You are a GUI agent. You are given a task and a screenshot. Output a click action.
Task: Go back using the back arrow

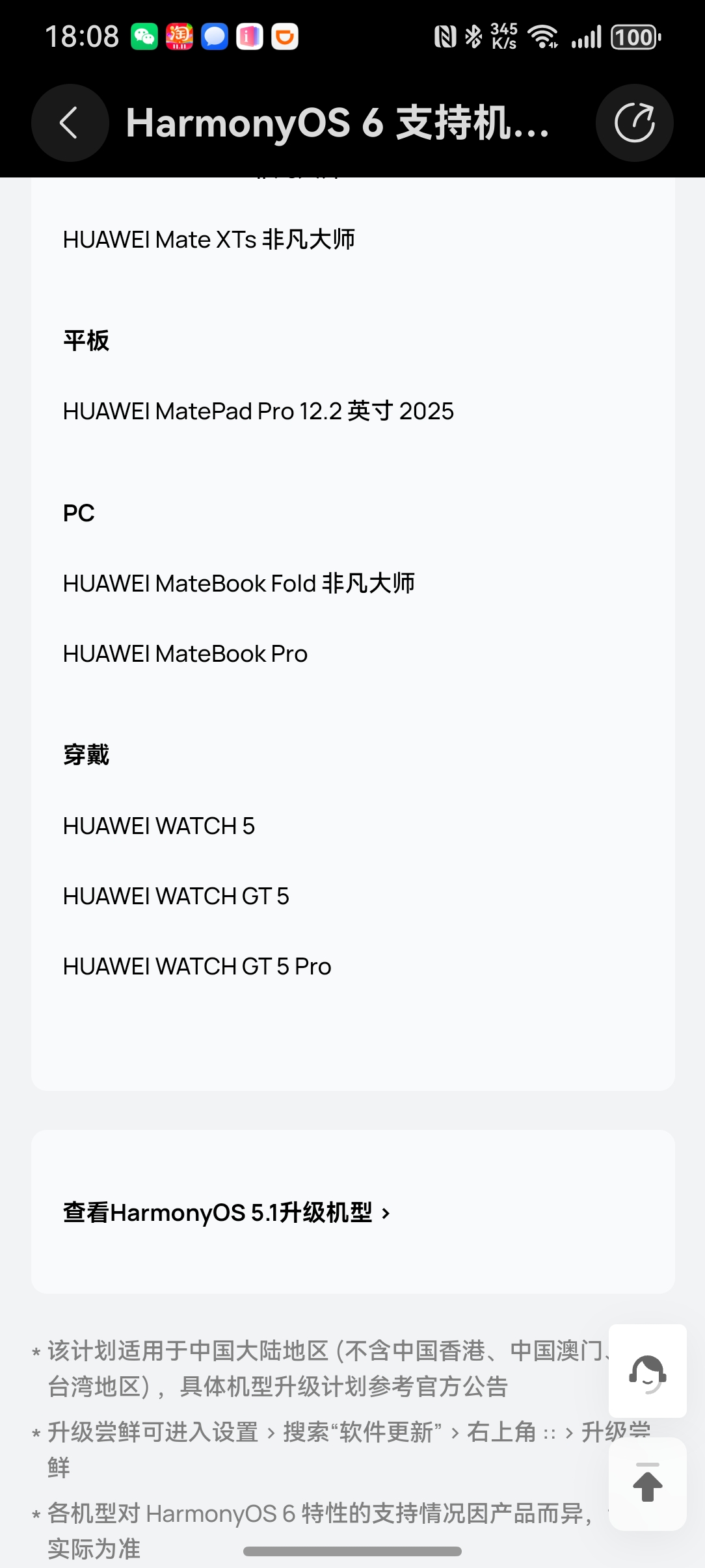click(x=70, y=123)
